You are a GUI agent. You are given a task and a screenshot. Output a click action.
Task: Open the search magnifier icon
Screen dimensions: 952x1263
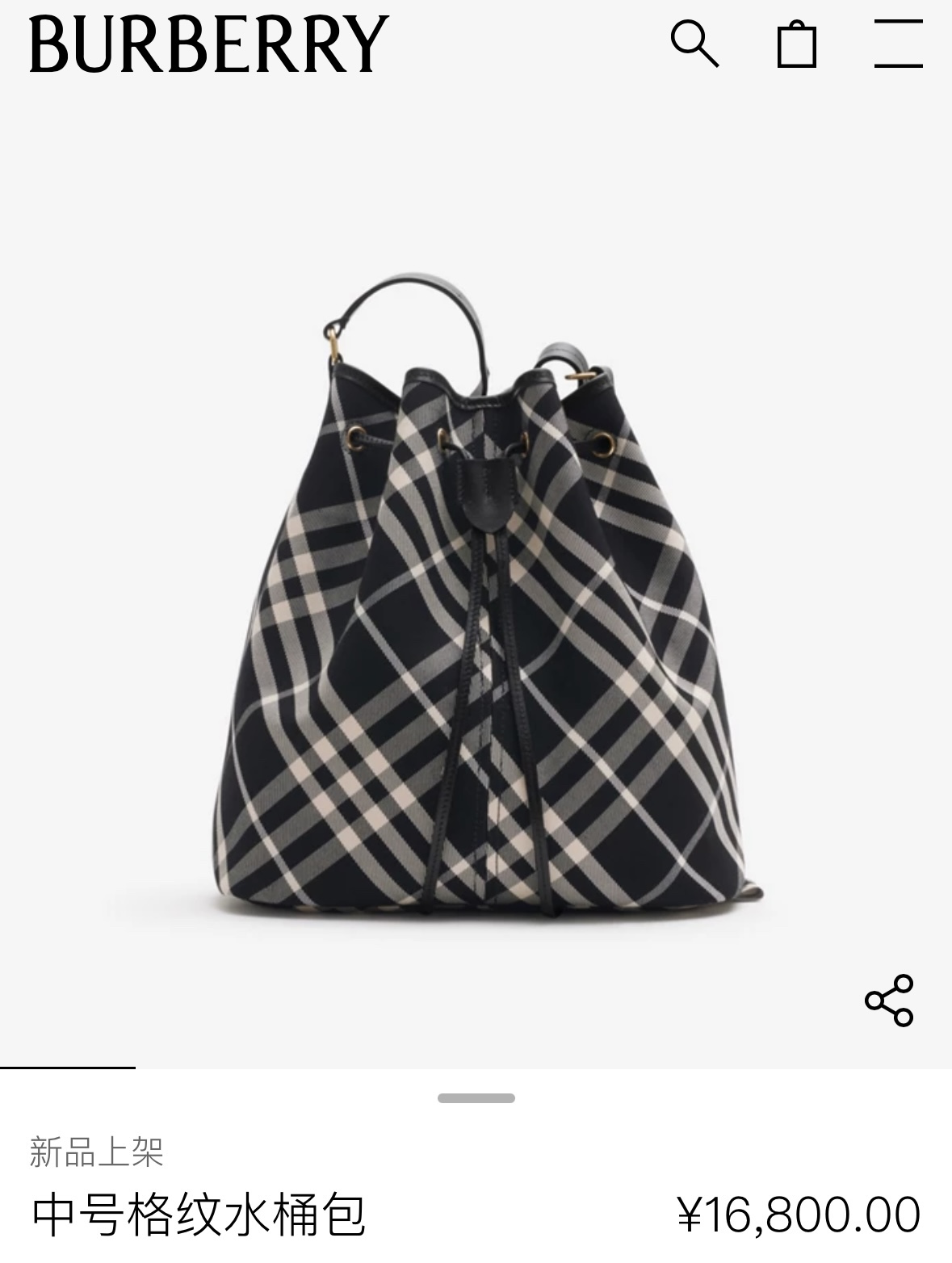(694, 44)
